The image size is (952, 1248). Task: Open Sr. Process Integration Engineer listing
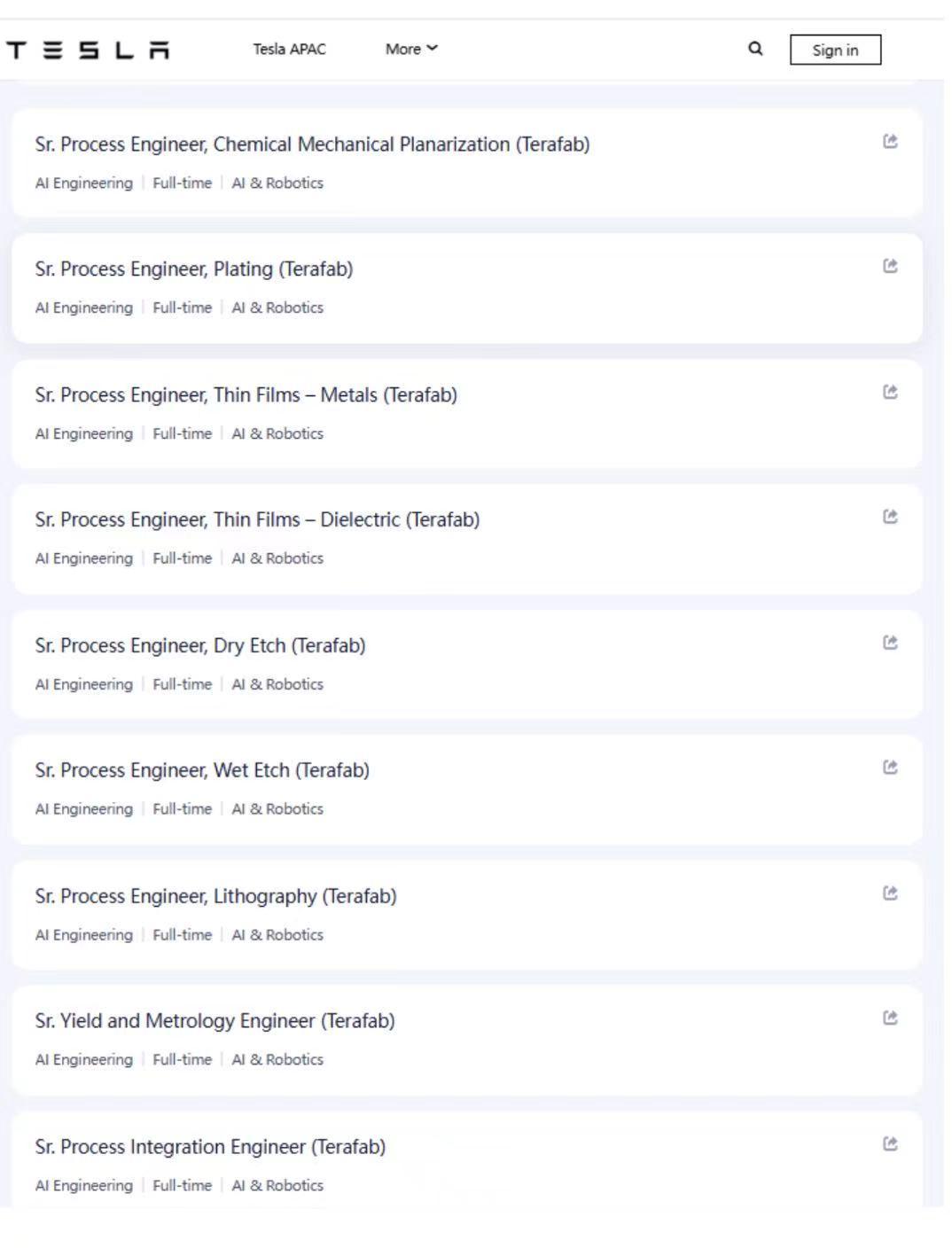[x=210, y=1147]
